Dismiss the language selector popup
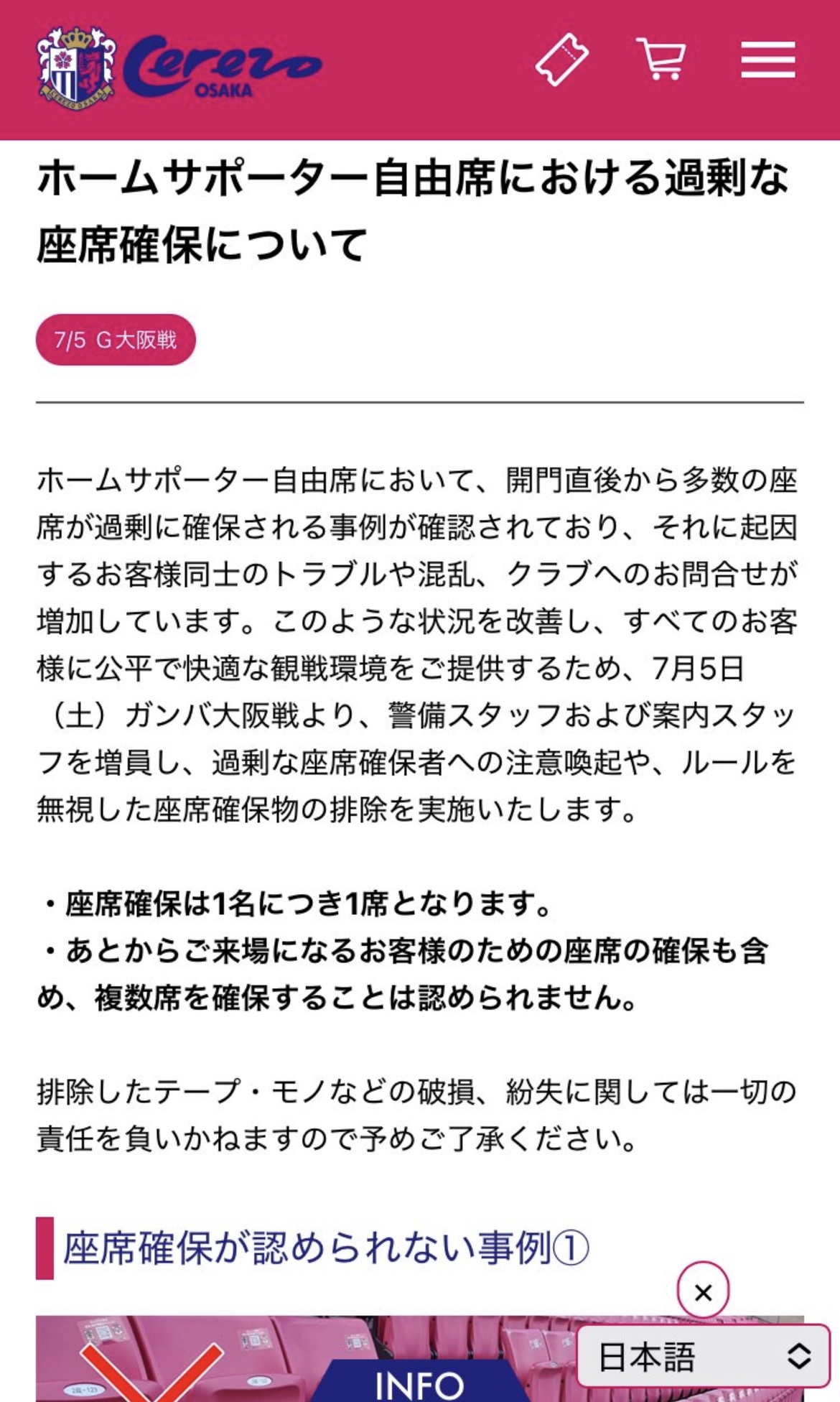Screen dimensions: 840x1402 tap(704, 1293)
